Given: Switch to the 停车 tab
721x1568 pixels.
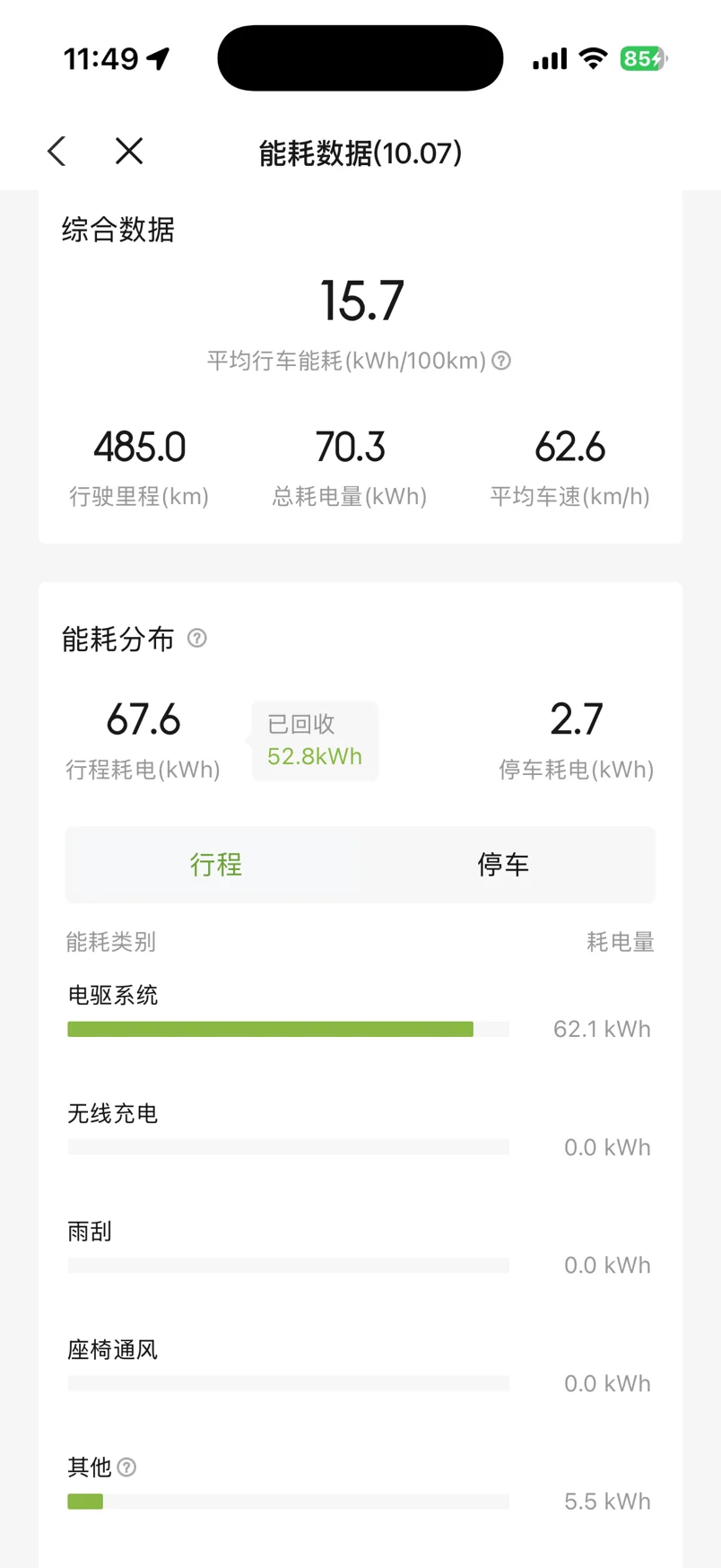Looking at the screenshot, I should coord(503,865).
